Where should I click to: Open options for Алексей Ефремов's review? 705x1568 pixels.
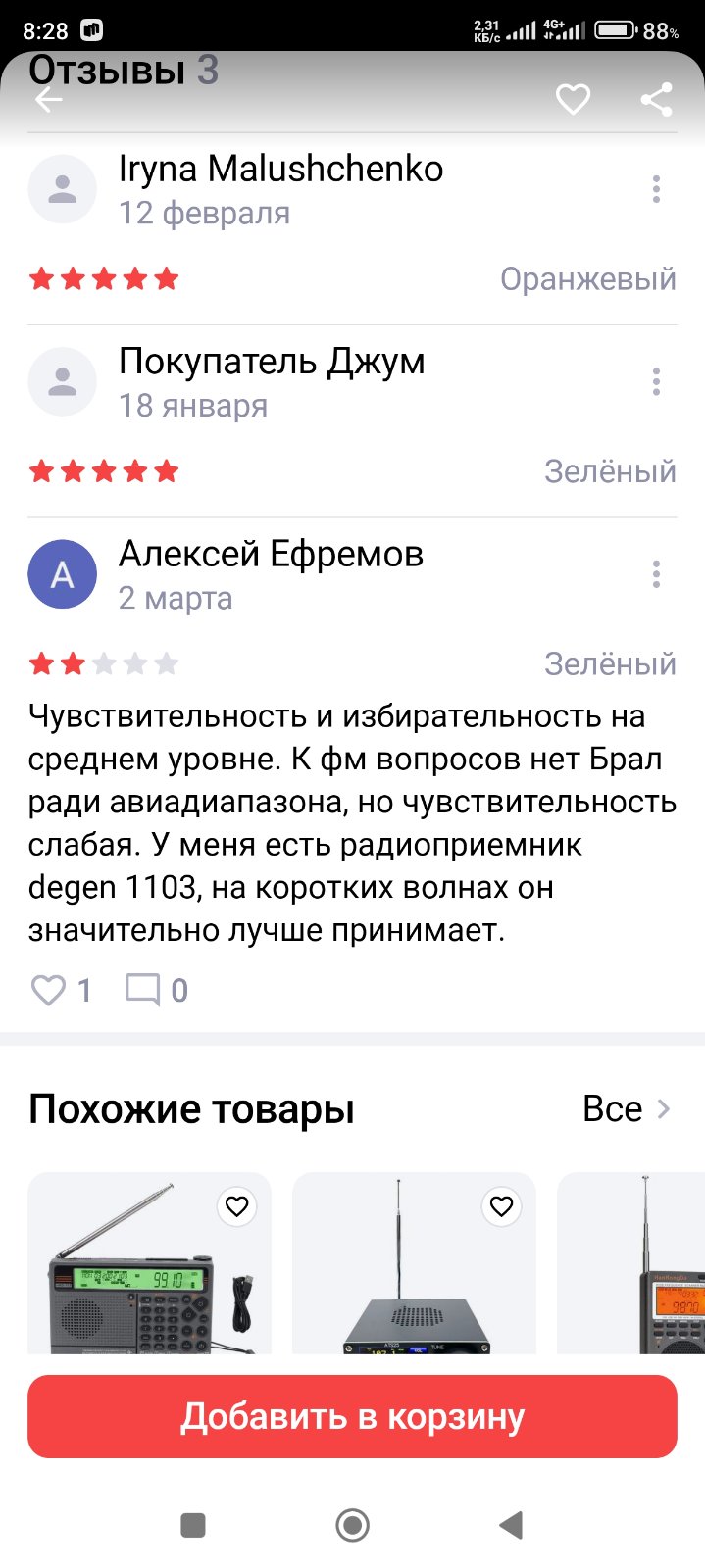pyautogui.click(x=656, y=574)
